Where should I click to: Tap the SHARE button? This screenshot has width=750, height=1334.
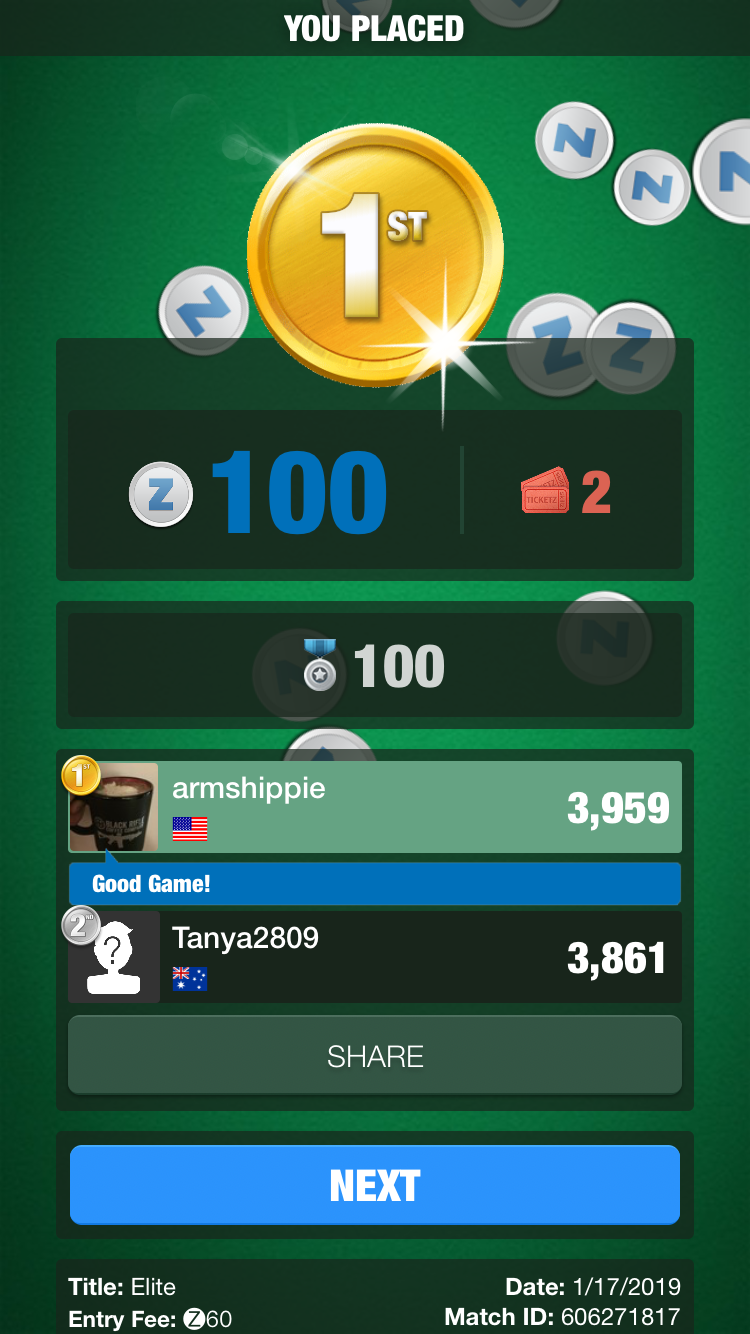(x=375, y=1056)
